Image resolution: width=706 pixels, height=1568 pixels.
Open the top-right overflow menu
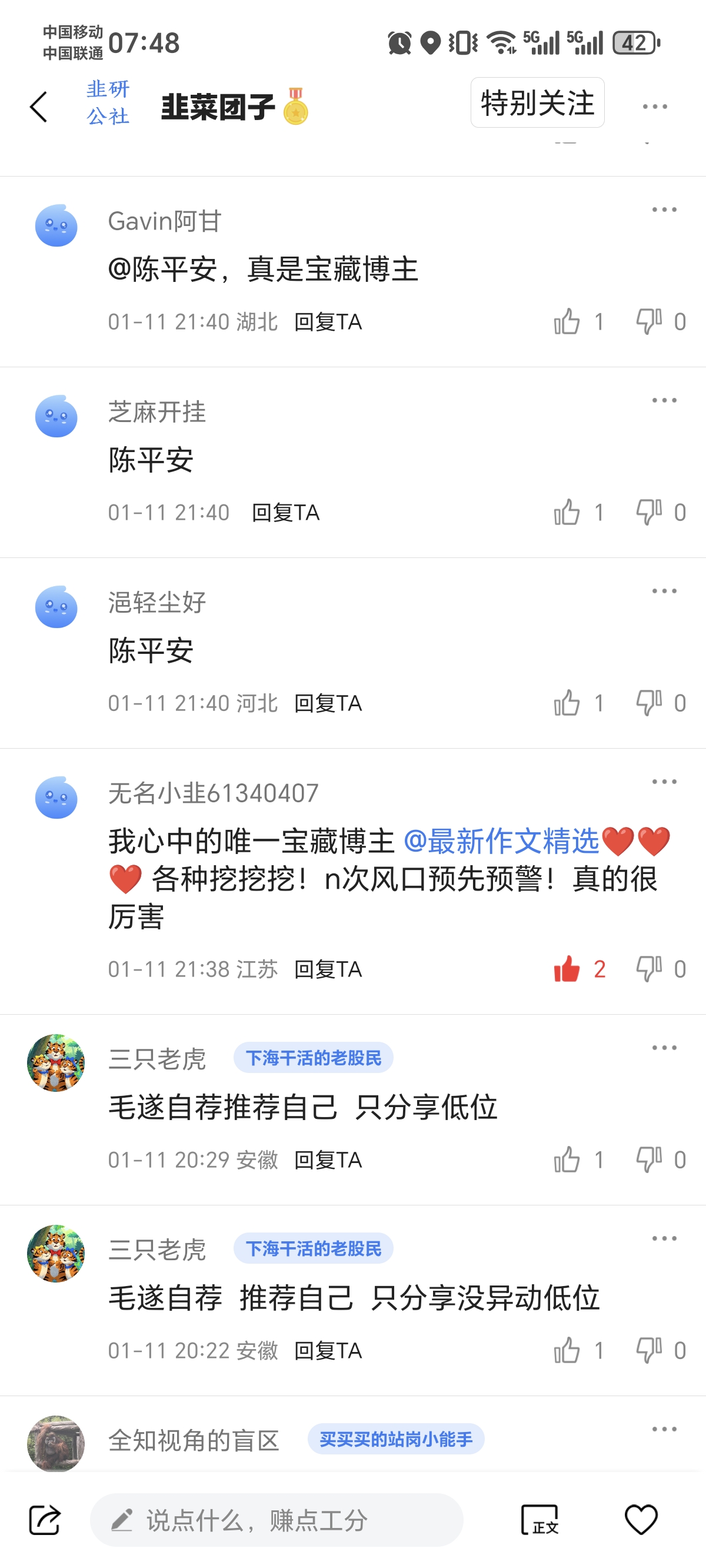[654, 107]
